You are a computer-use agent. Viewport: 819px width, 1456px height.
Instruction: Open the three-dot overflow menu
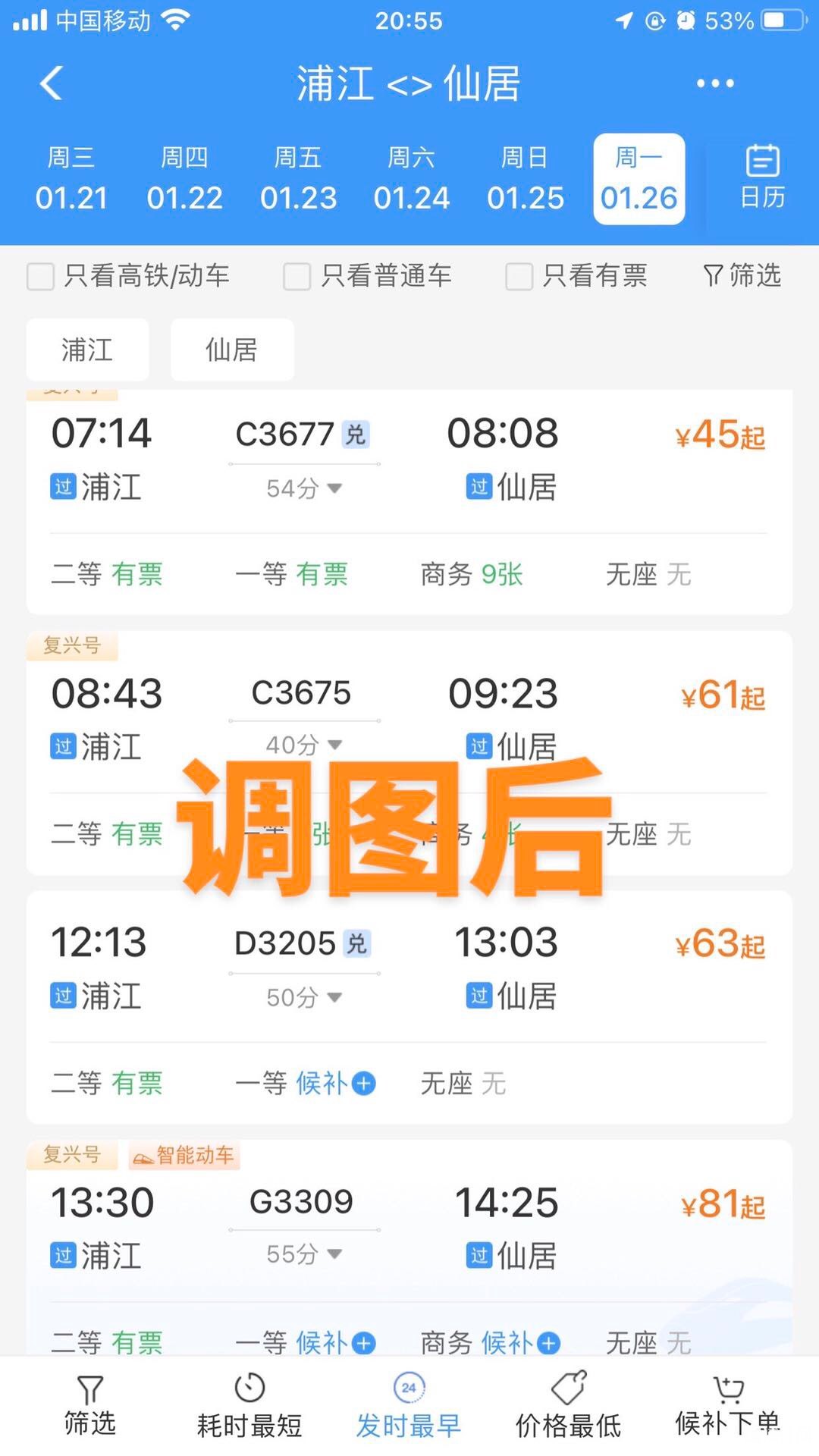(715, 83)
